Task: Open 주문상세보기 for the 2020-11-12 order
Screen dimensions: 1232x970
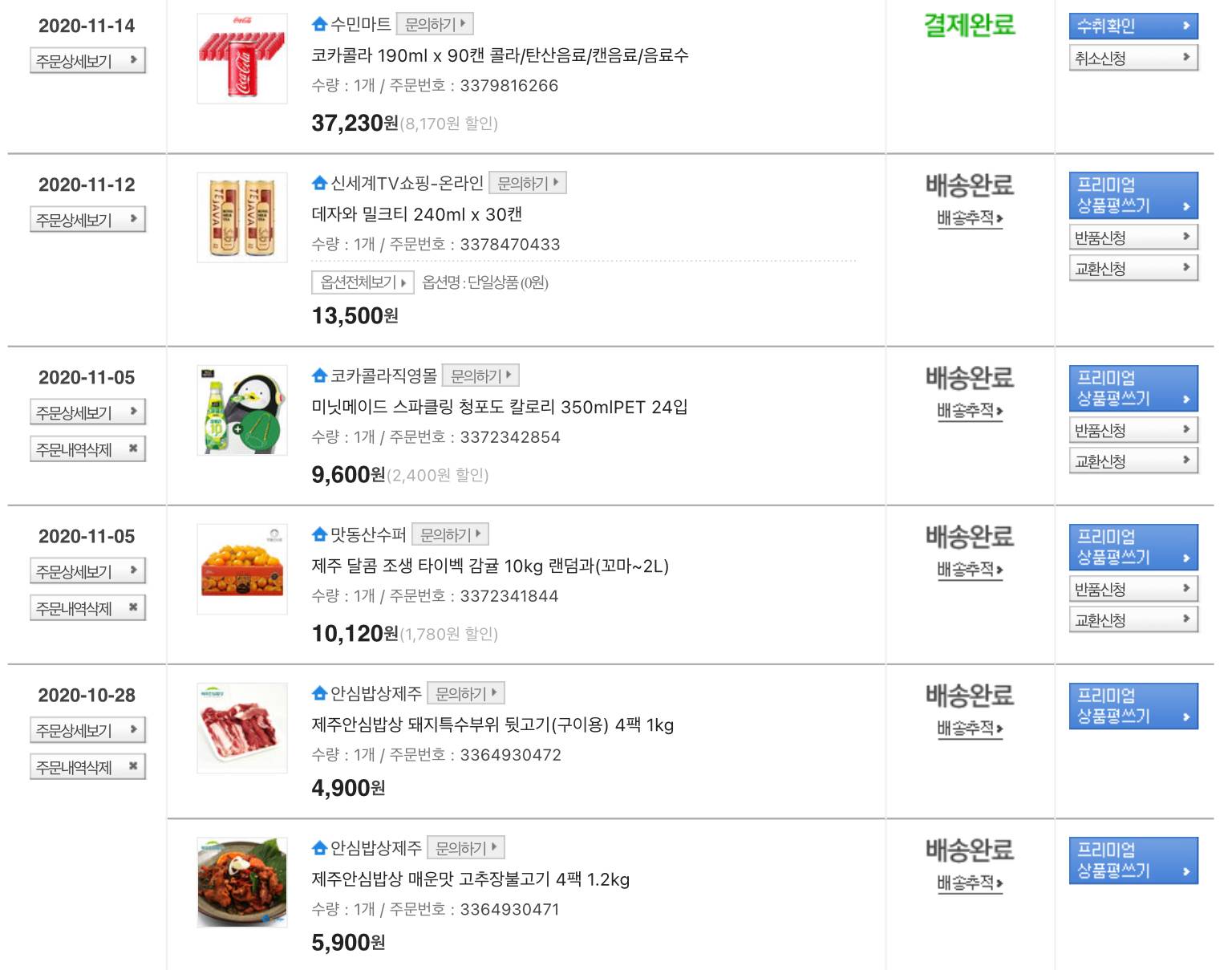Action: coord(87,220)
